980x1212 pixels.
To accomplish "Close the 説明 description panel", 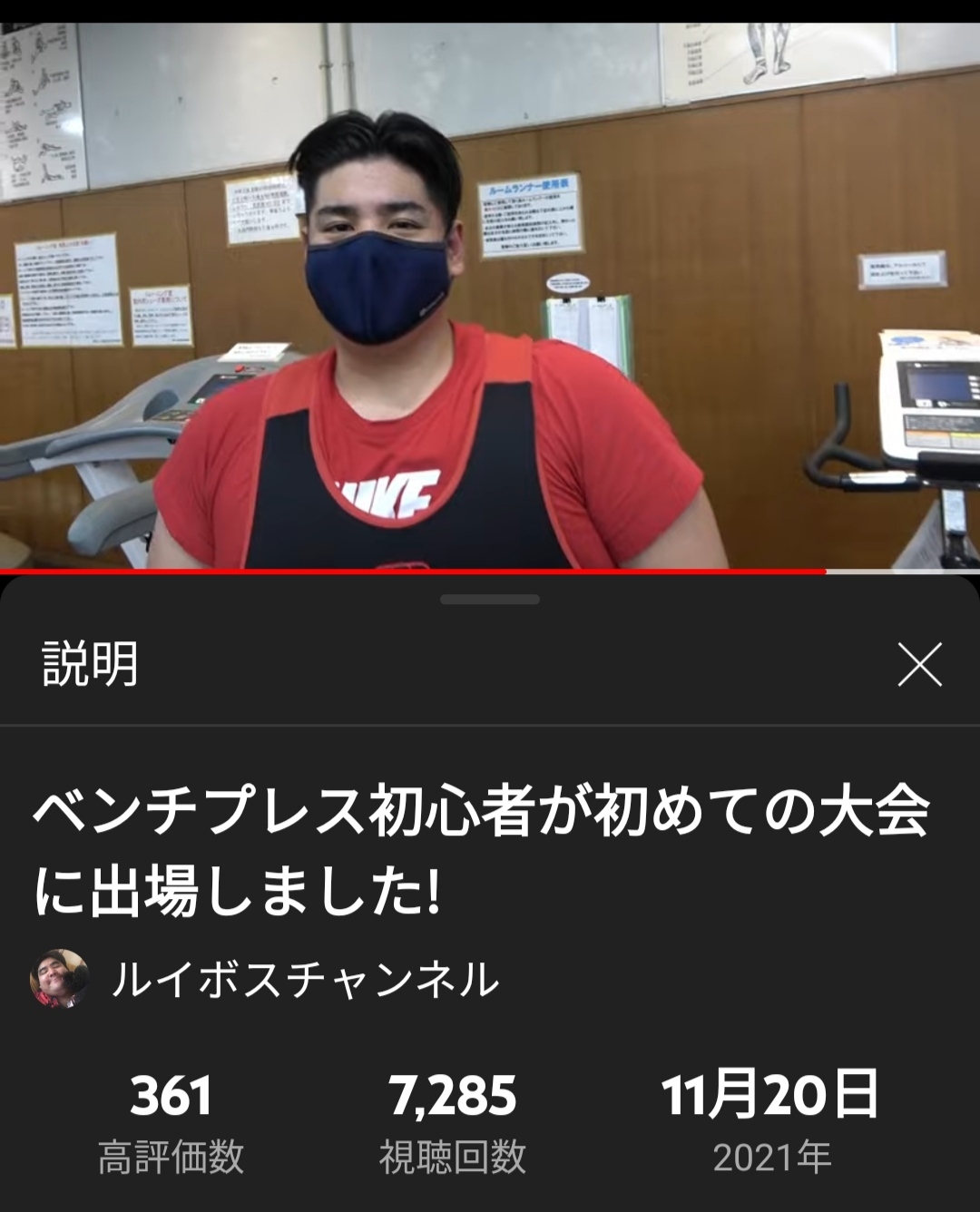I will [x=919, y=664].
